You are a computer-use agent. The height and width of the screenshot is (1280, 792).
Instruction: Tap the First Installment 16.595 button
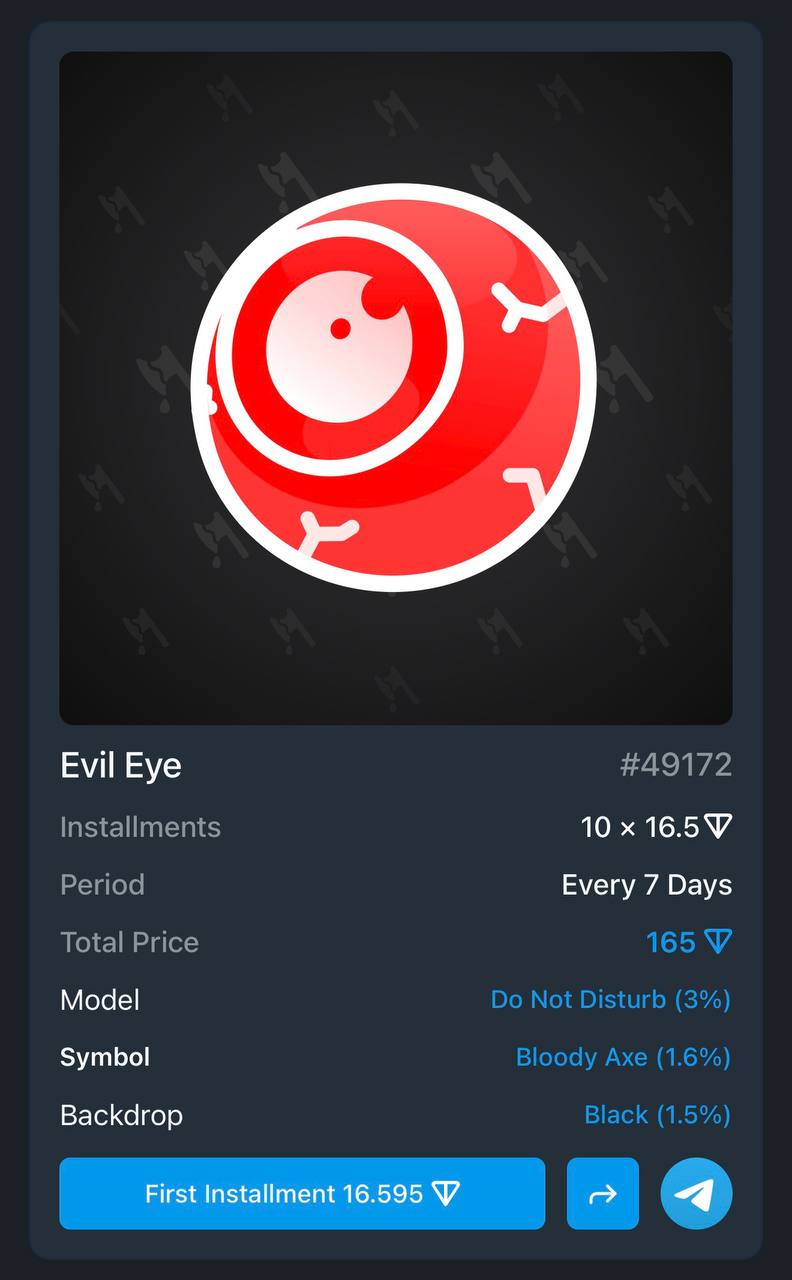302,1193
